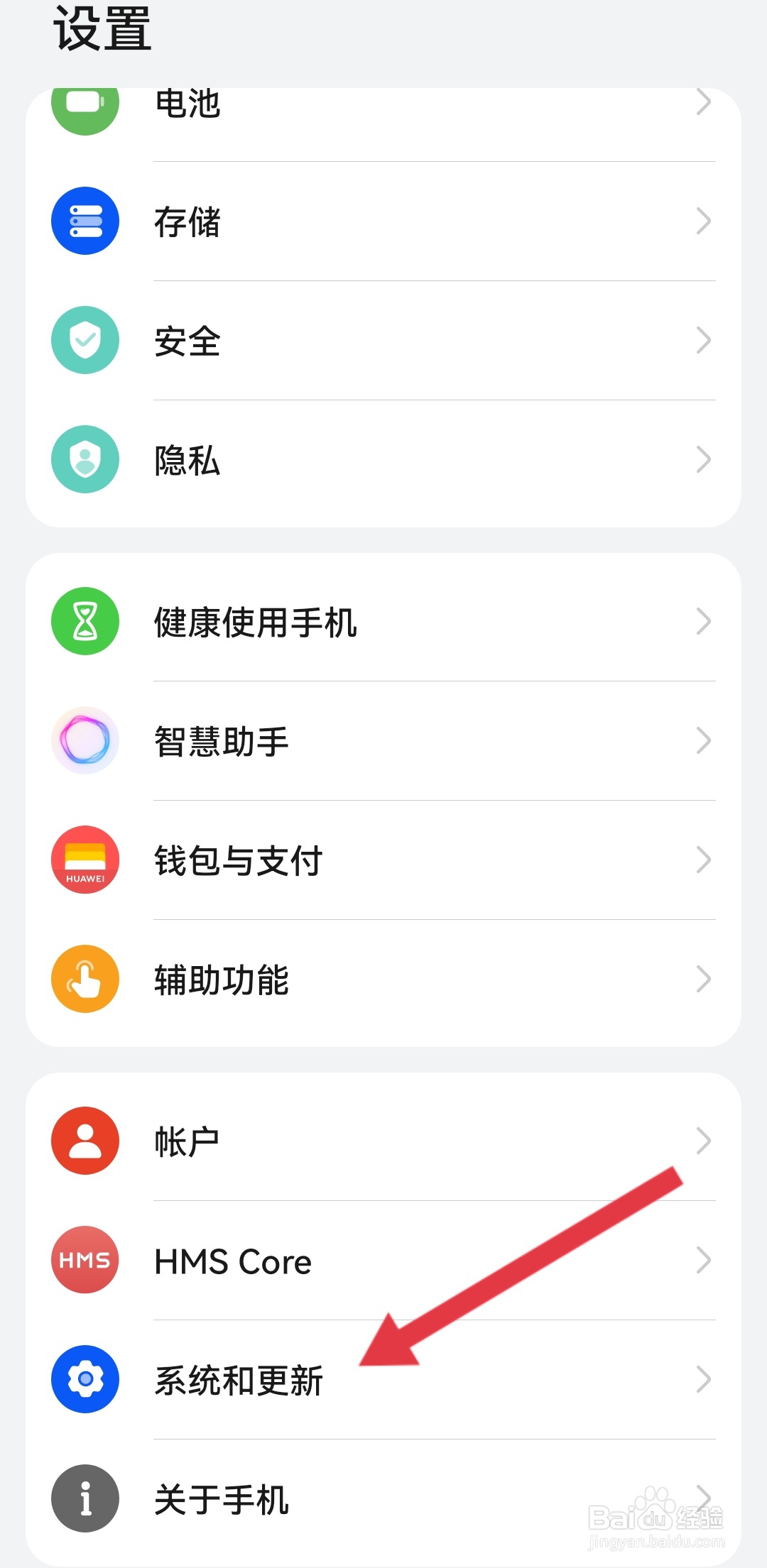Select 智慧助手 smart assistant
Viewport: 767px width, 1568px height.
click(x=383, y=741)
